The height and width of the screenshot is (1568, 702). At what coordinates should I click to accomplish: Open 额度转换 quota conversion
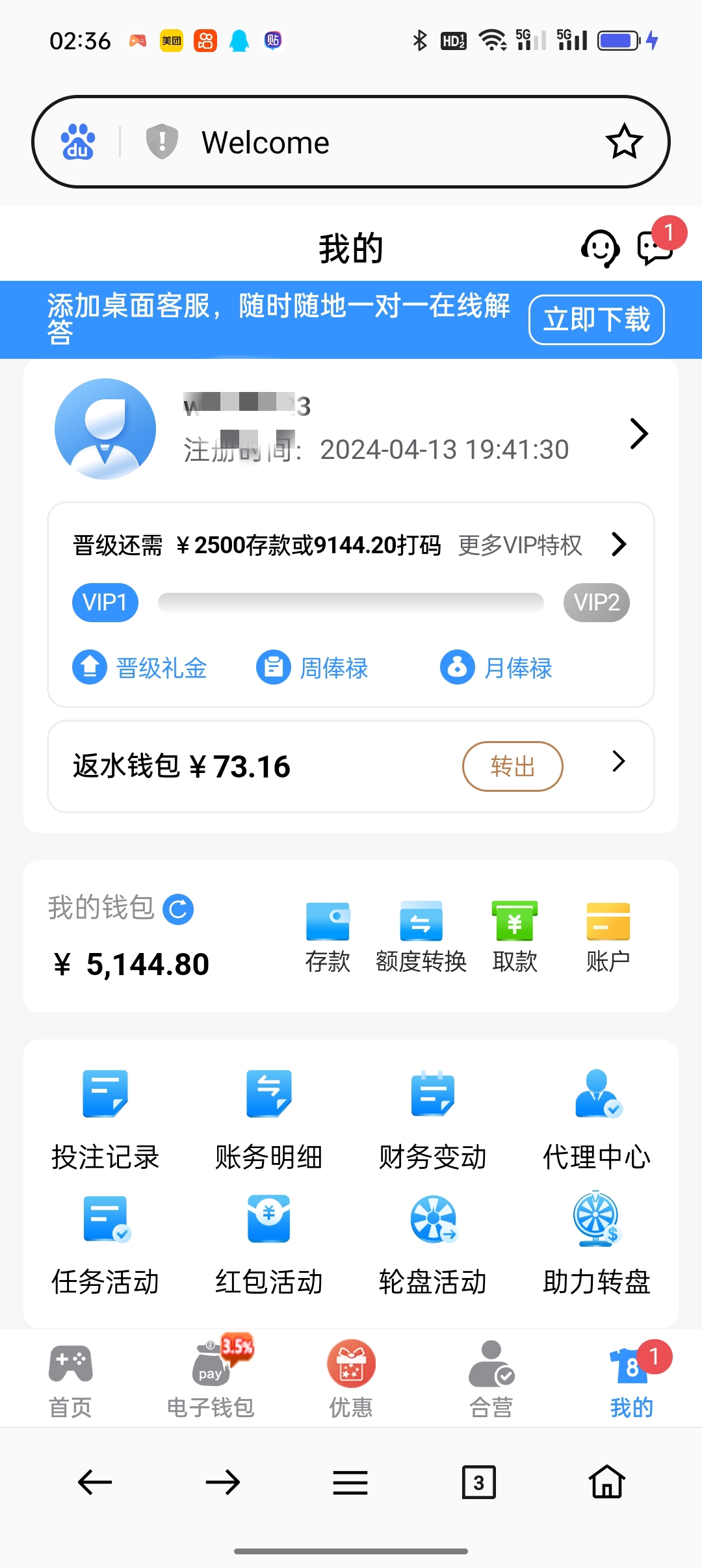(421, 935)
